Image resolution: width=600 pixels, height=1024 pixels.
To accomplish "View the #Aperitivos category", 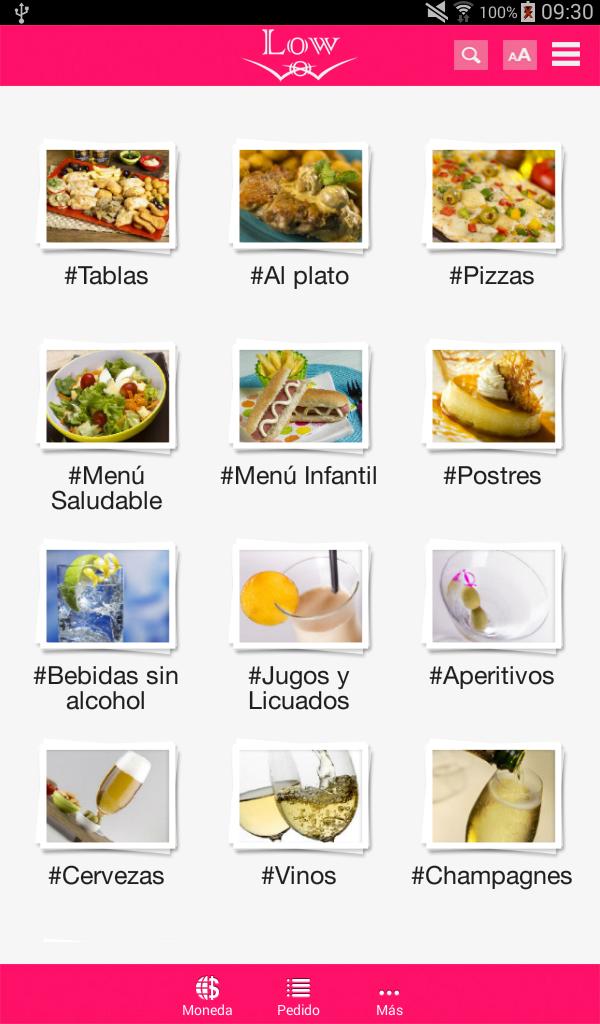I will coord(492,614).
